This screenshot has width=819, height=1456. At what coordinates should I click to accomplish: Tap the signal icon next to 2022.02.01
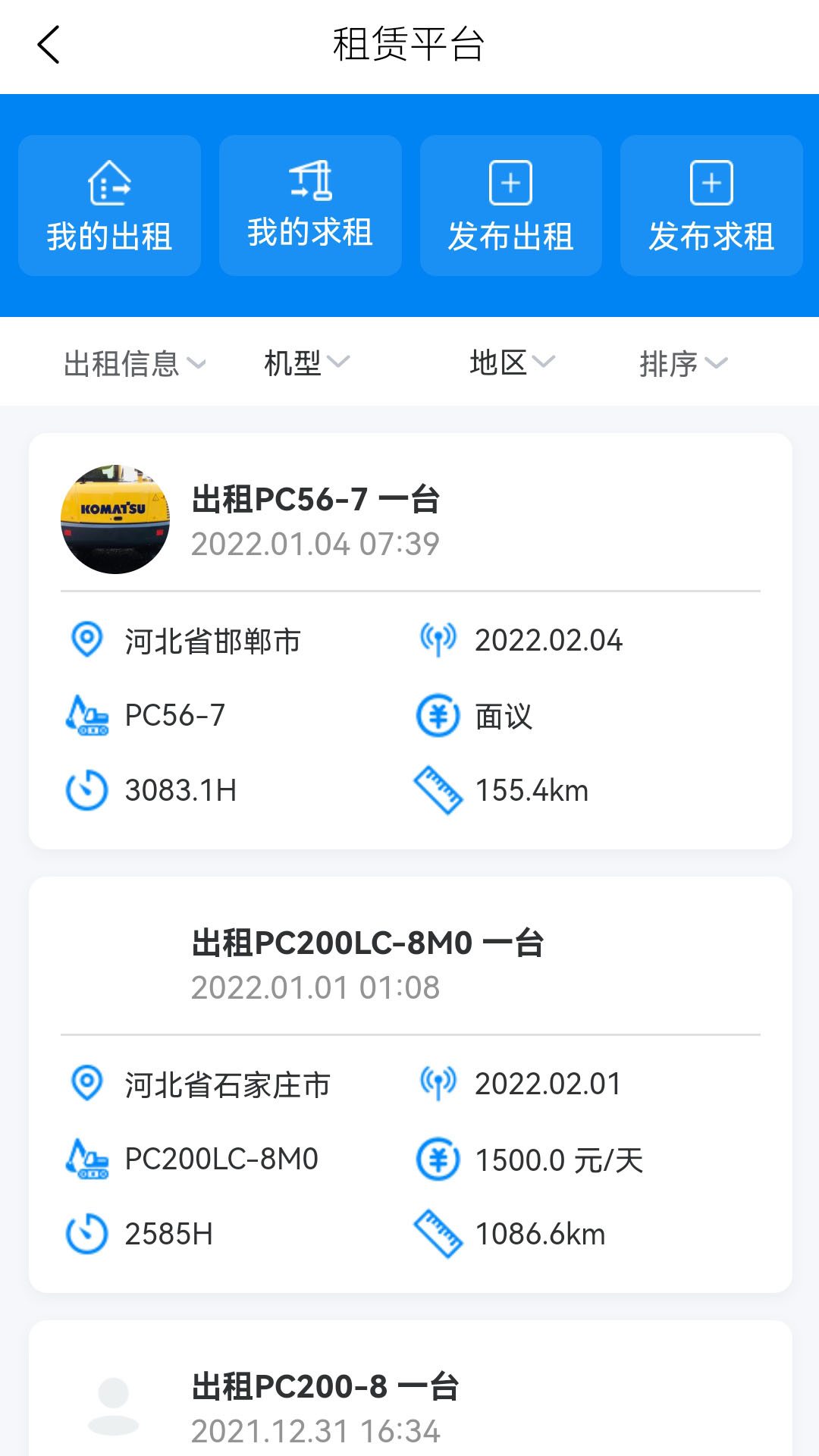[x=438, y=1083]
